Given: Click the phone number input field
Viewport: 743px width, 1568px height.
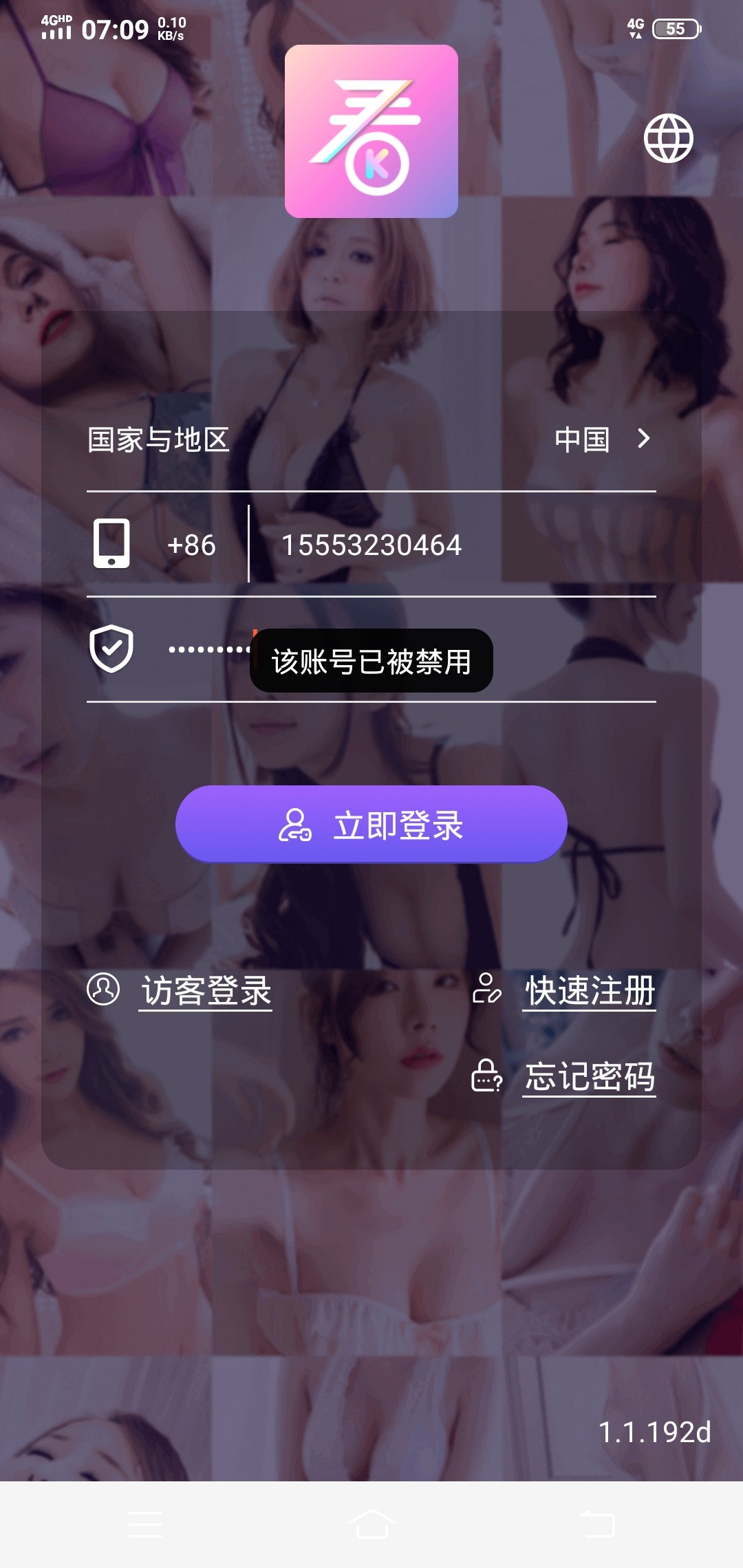Looking at the screenshot, I should click(x=413, y=545).
